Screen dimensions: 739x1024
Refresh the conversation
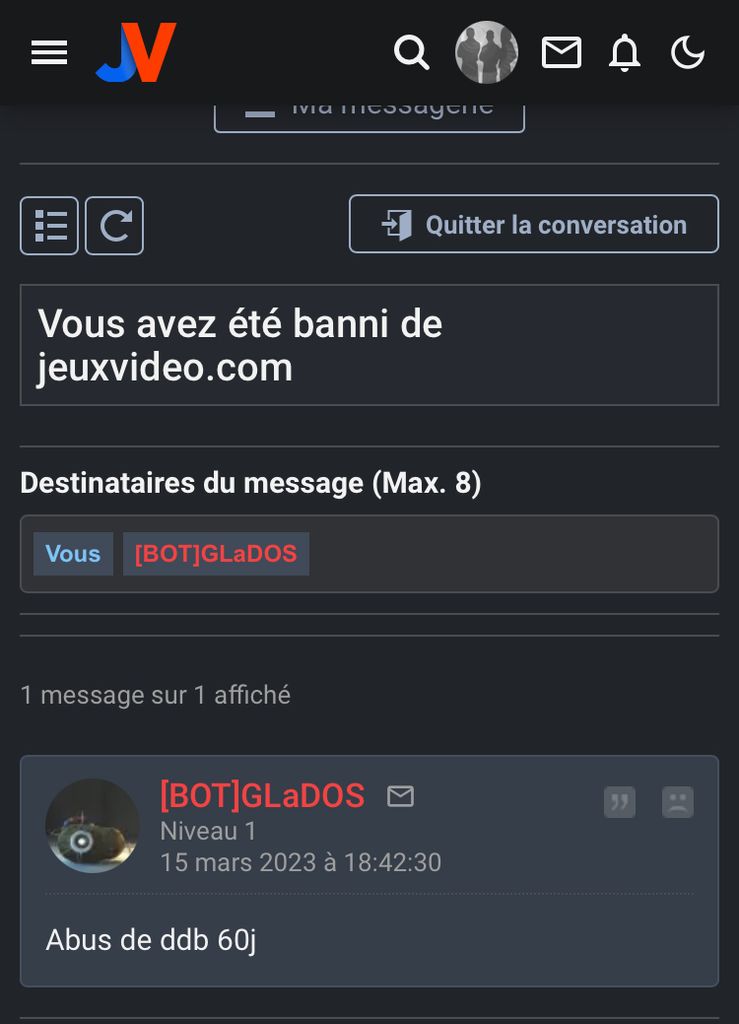point(115,226)
